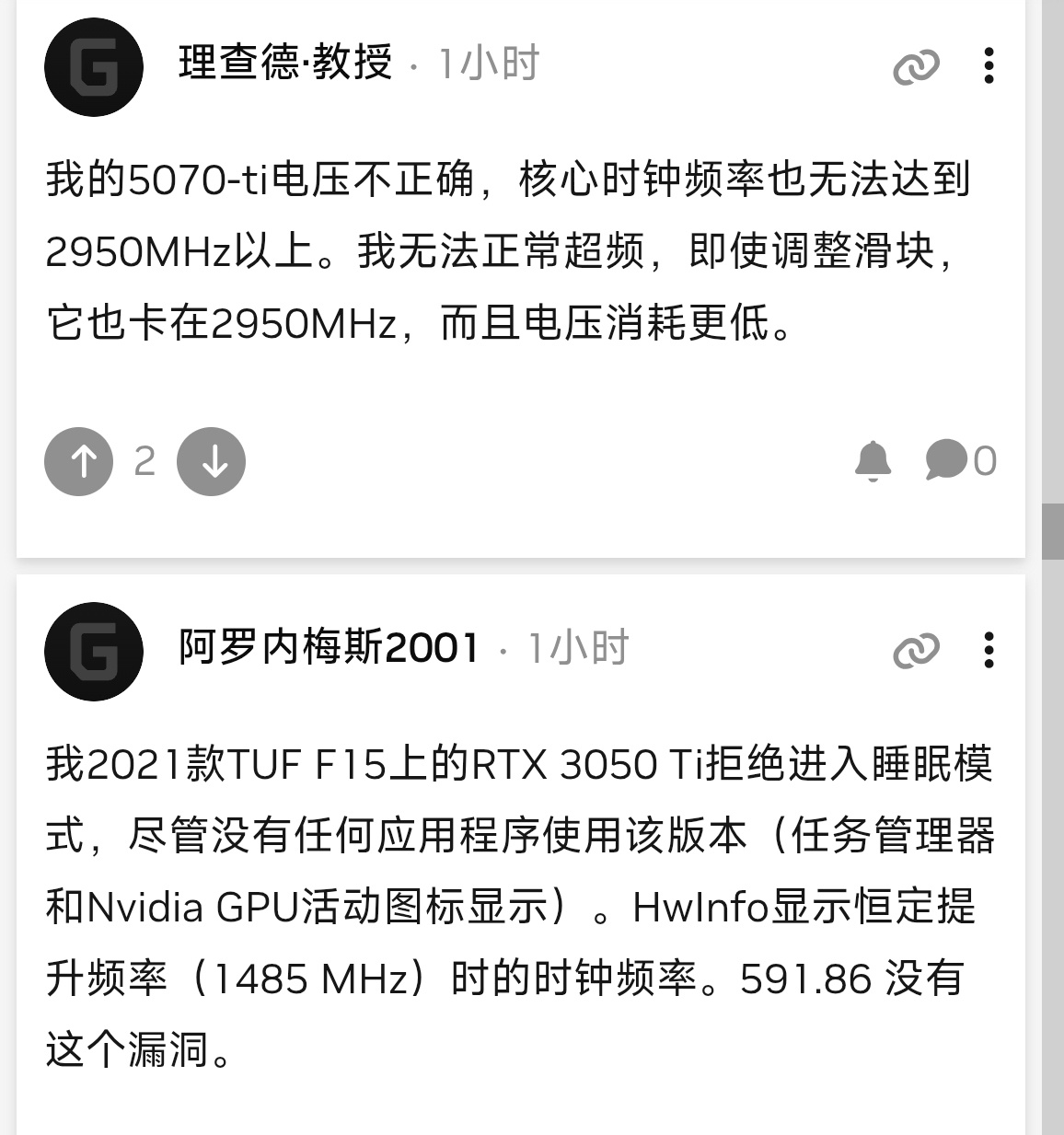View 阿罗内梅斯2001's user profile name
1064x1135 pixels.
click(x=329, y=648)
